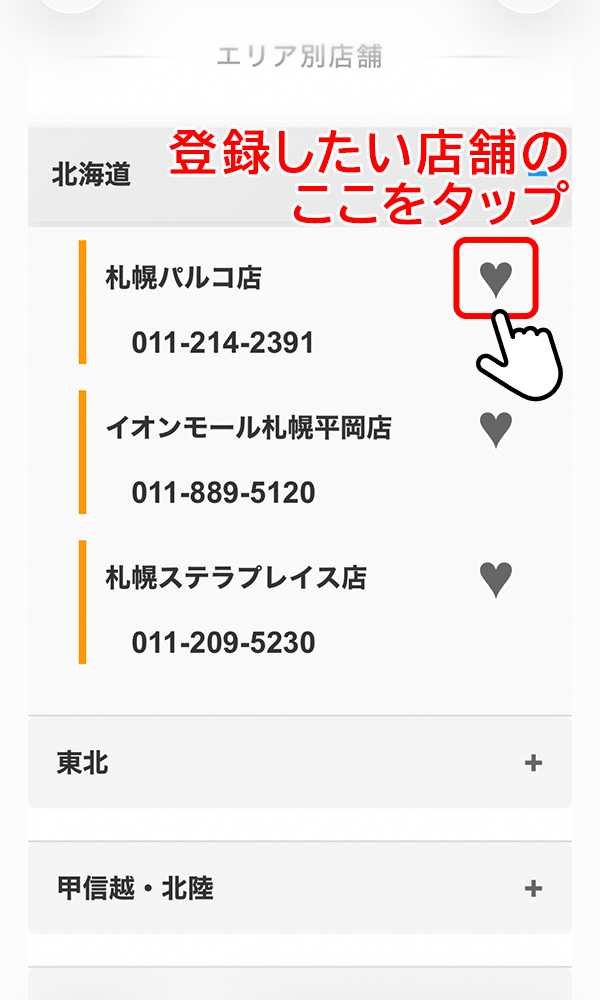Favorite the イオンモール札幌平岡店 store with its heart
Screen dimensions: 600x1000
[x=496, y=430]
